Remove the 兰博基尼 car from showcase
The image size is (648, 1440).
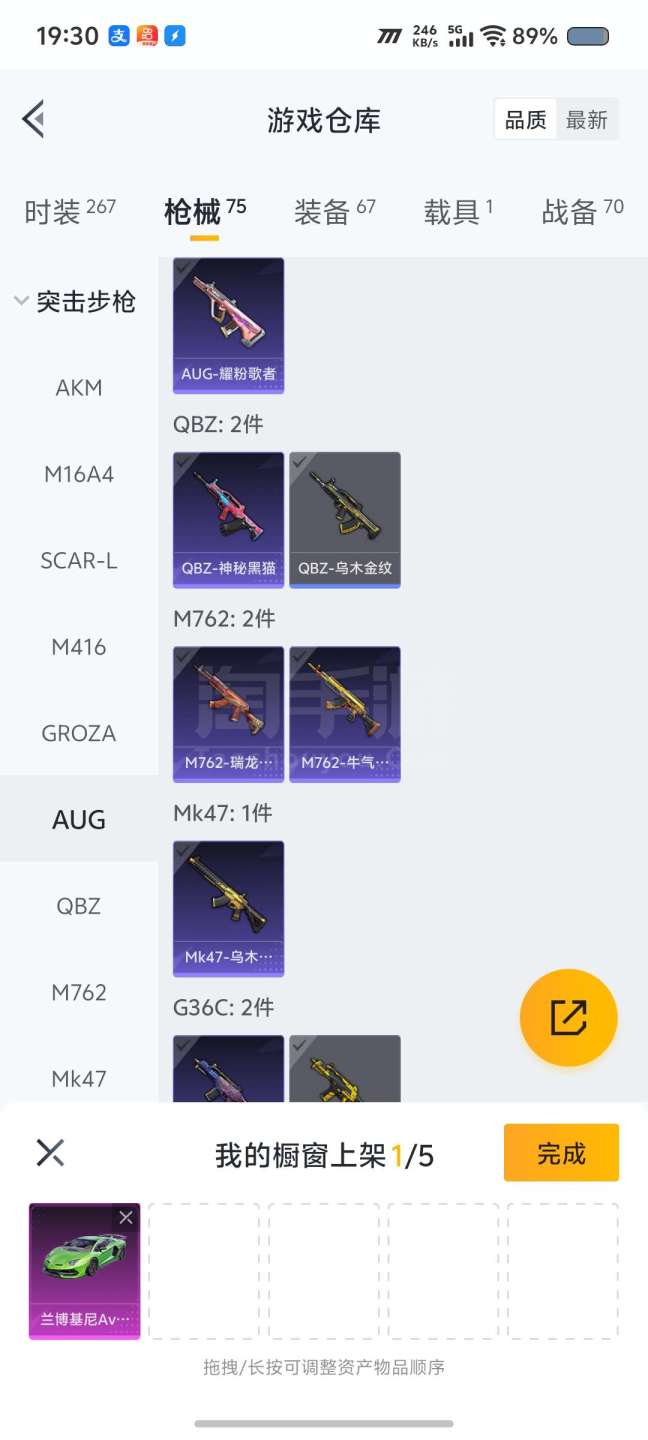pos(125,1217)
